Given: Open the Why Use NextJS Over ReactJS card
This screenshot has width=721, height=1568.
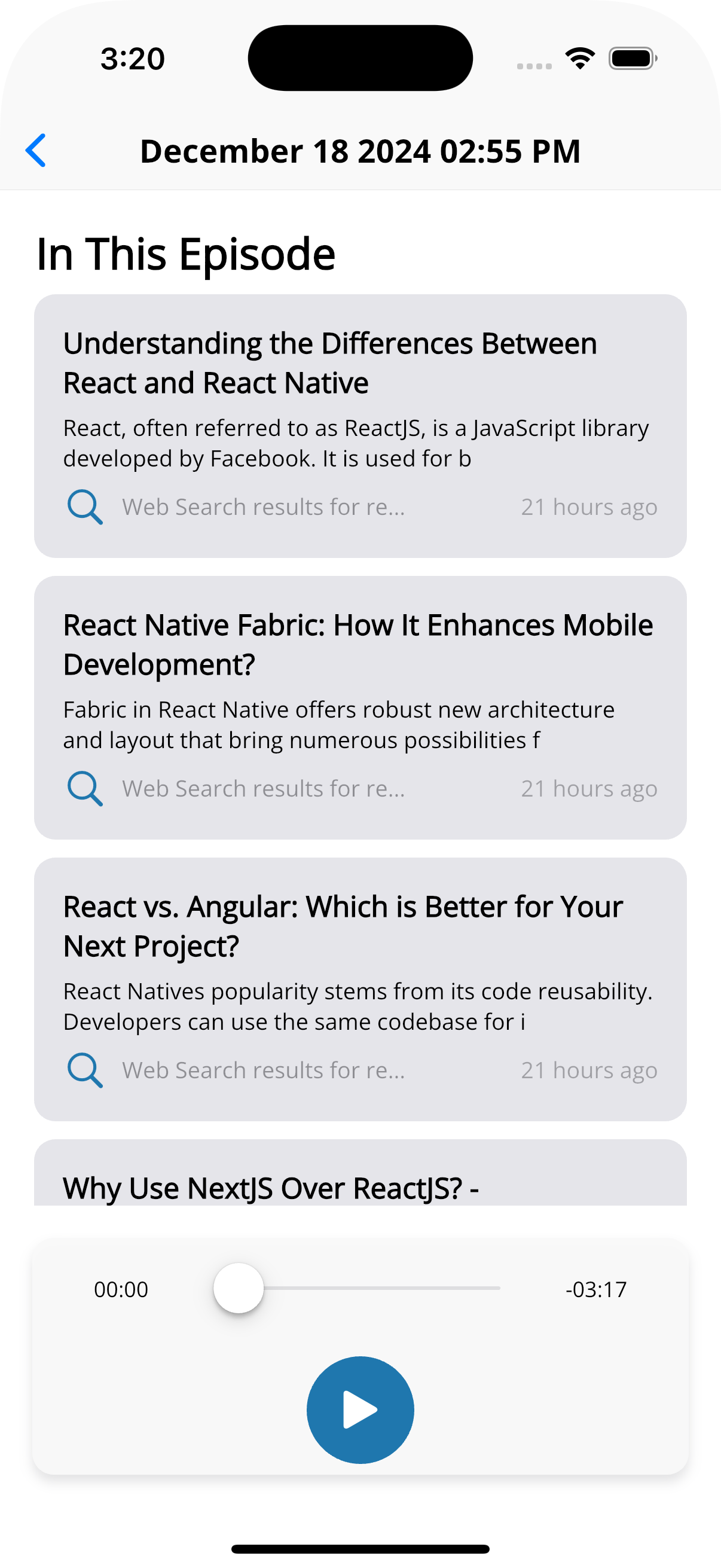Looking at the screenshot, I should click(360, 1181).
